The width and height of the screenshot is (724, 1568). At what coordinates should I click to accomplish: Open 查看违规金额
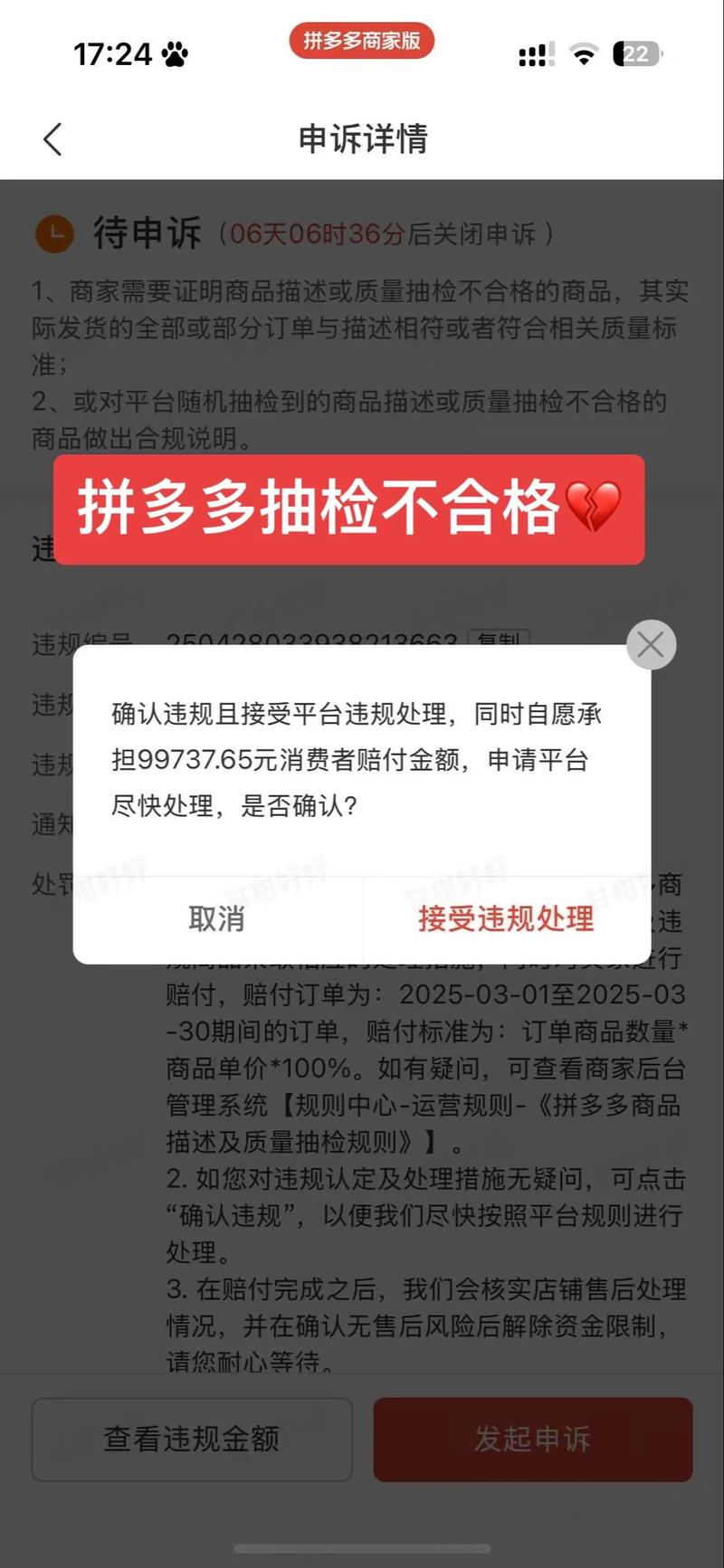[x=192, y=1439]
